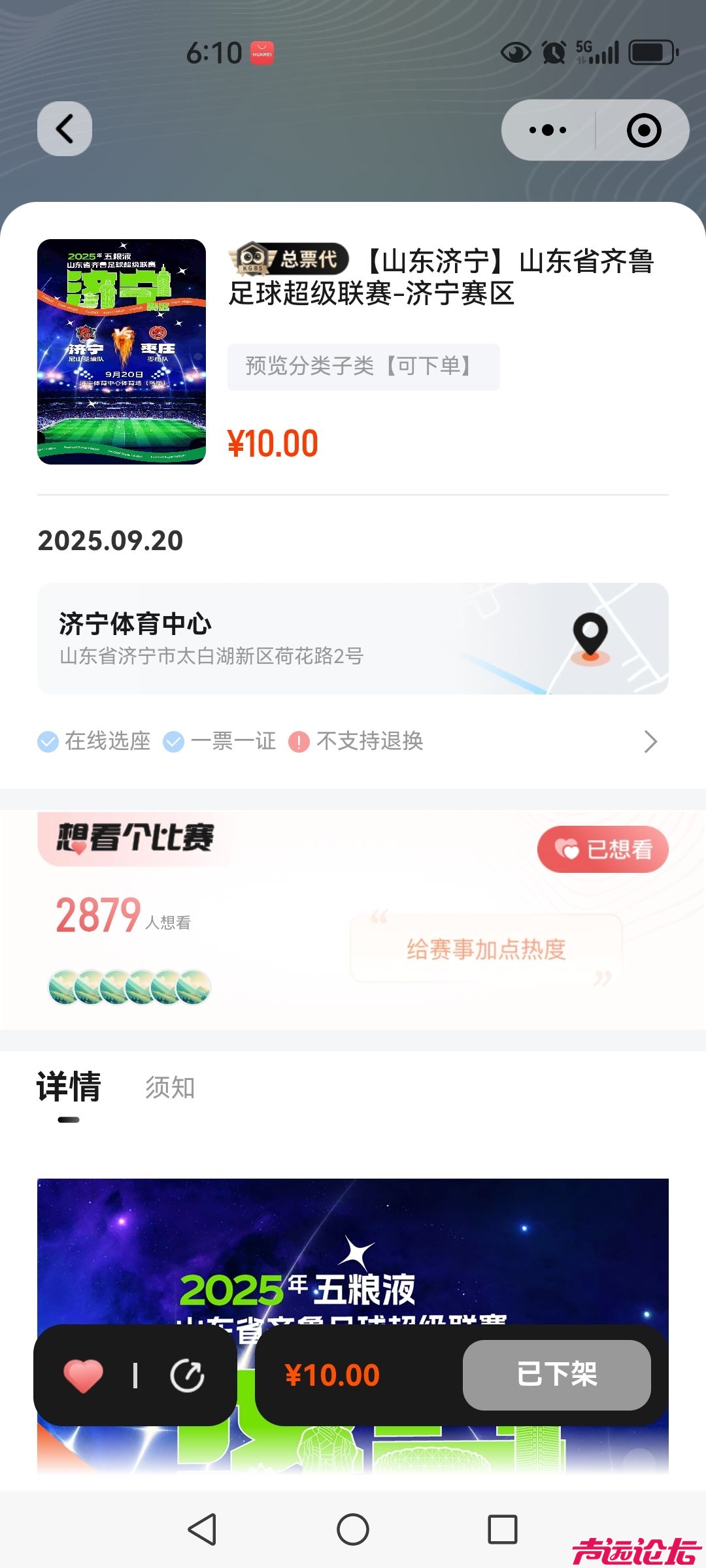
Task: Return to the system home screen
Action: pos(353,1529)
